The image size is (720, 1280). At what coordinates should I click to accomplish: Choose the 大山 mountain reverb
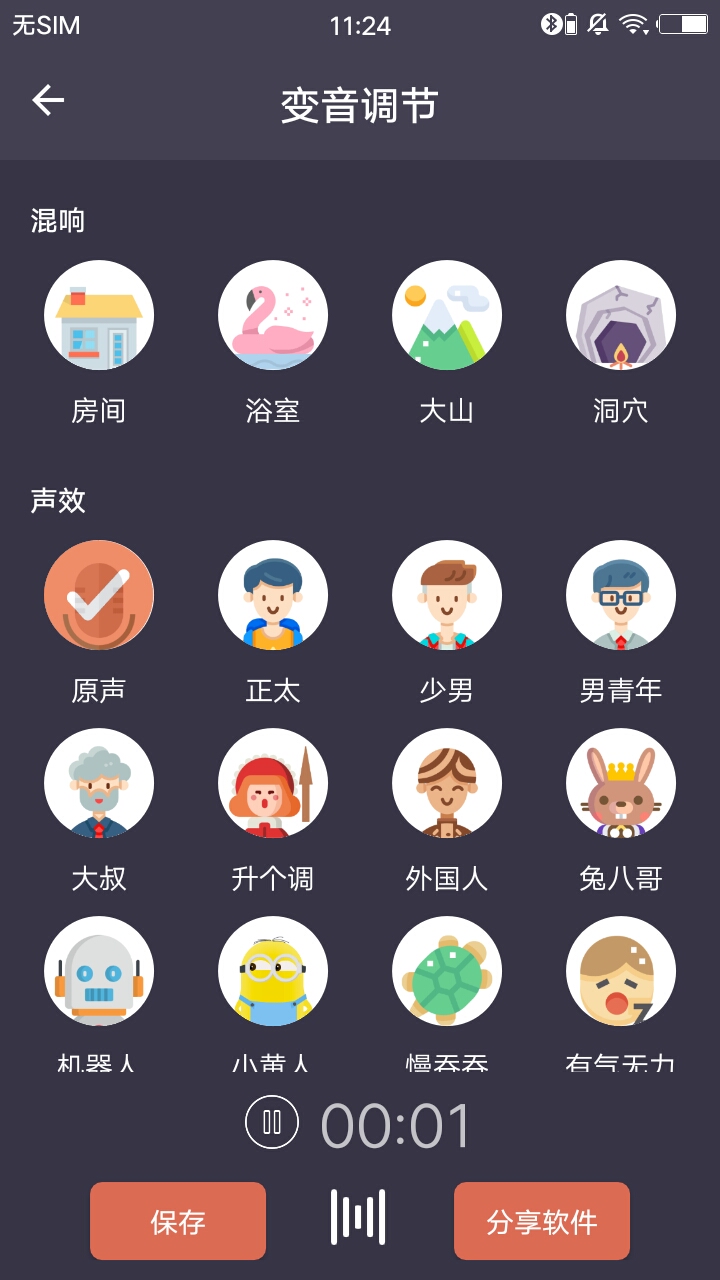pos(447,314)
